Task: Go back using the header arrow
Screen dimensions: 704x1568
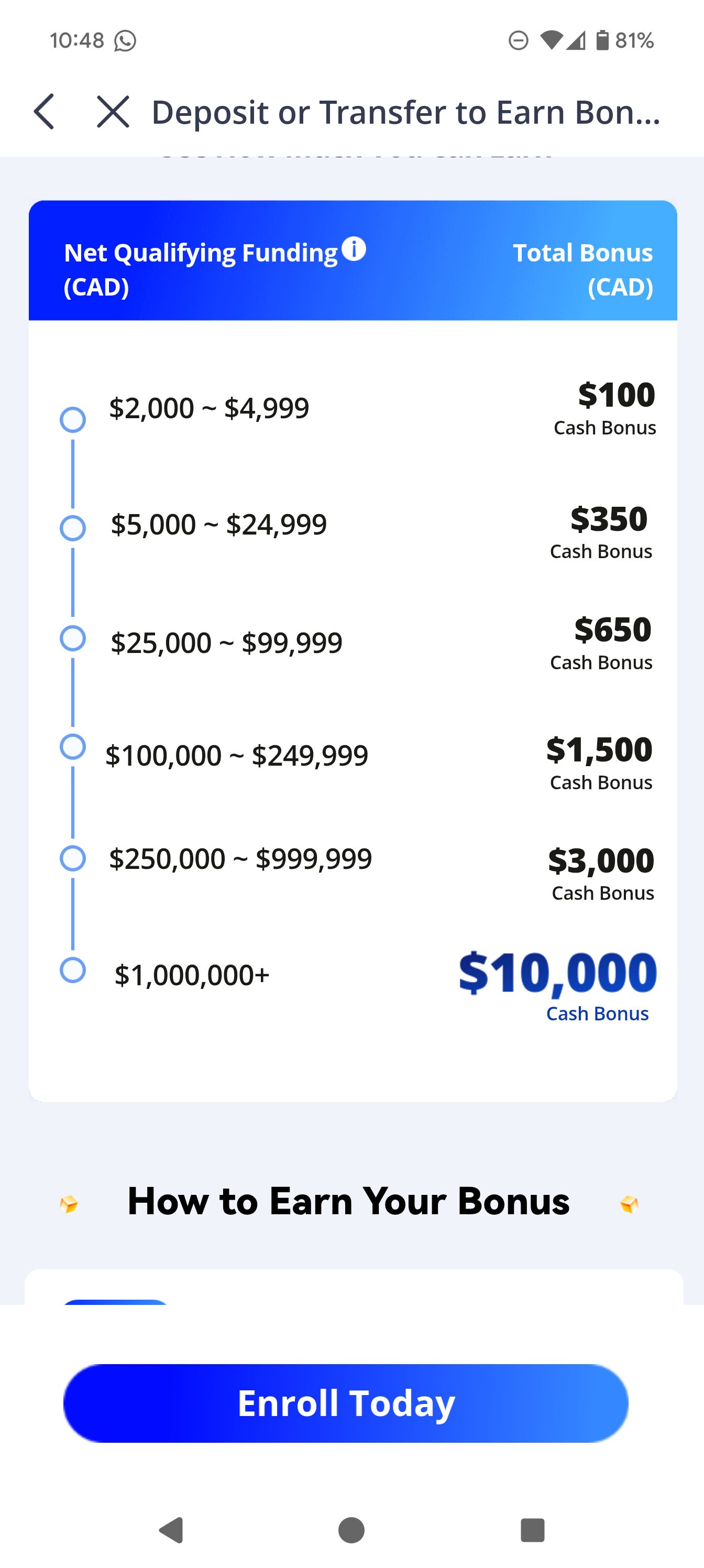Action: (x=45, y=112)
